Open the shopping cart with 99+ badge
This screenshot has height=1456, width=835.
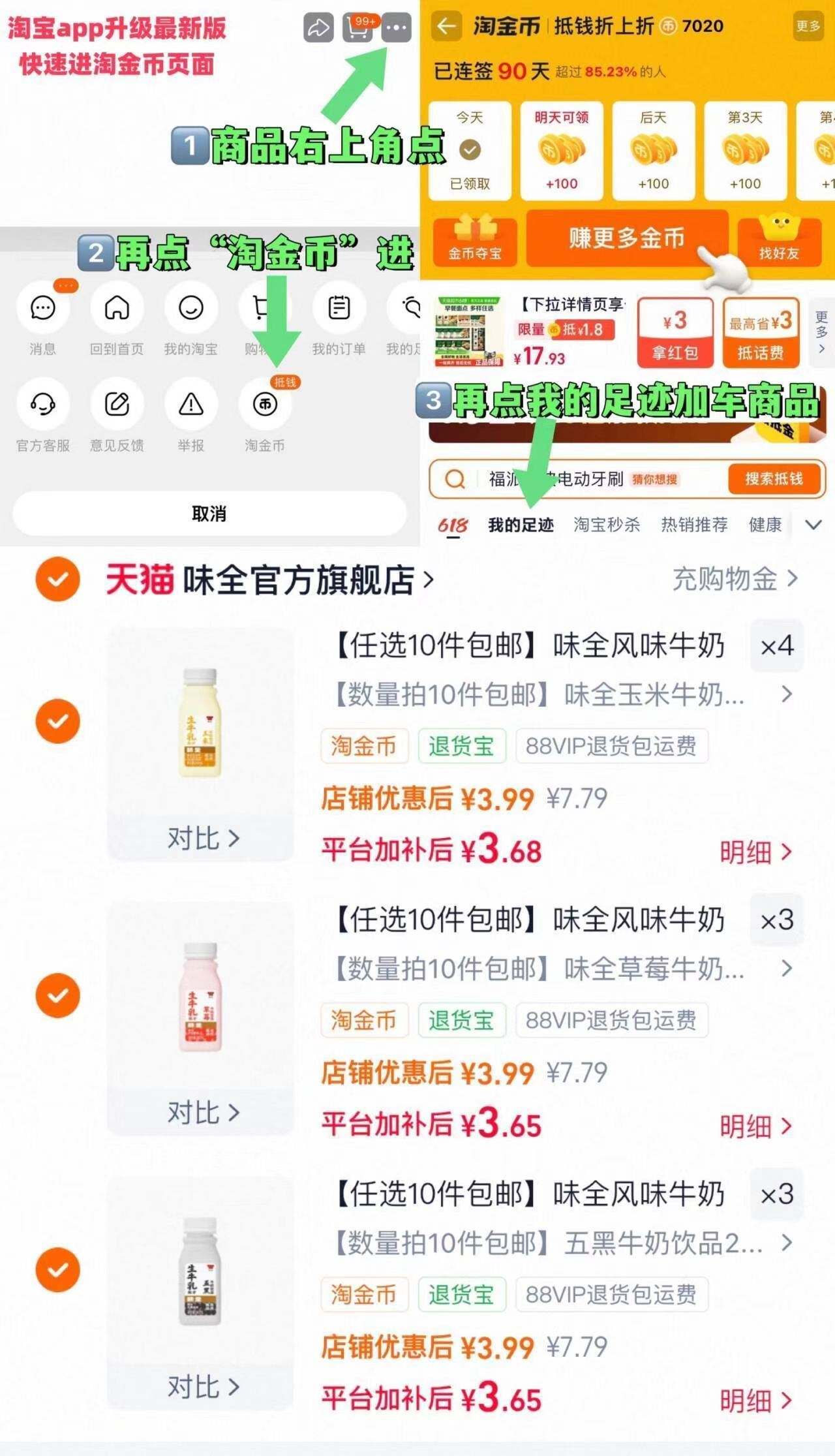(x=356, y=29)
